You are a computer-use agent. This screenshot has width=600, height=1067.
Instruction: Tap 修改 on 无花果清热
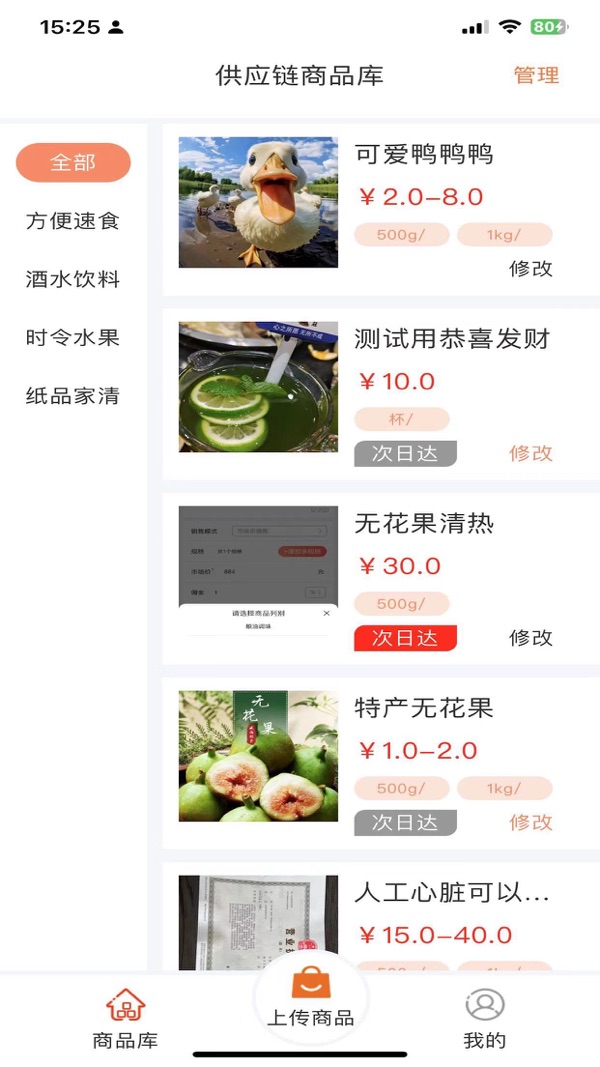click(x=530, y=638)
